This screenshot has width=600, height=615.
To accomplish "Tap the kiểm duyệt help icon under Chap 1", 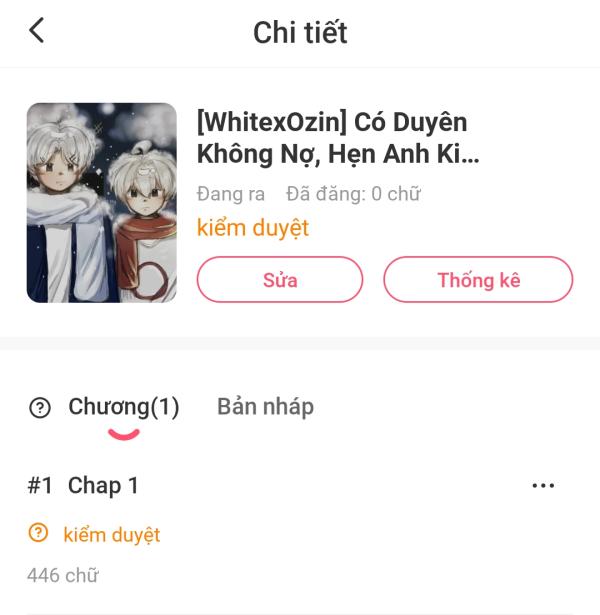I will tap(38, 534).
